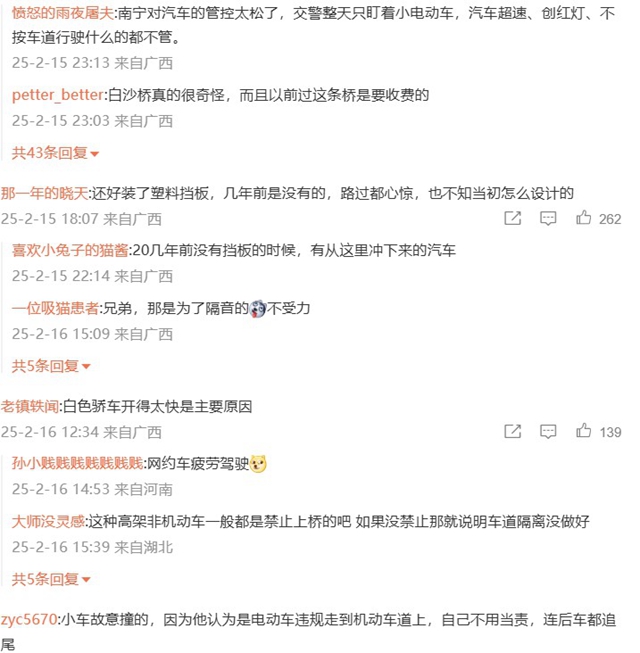This screenshot has height=653, width=640.
Task: Reply to 那一年的晓天's comment
Action: pos(548,218)
